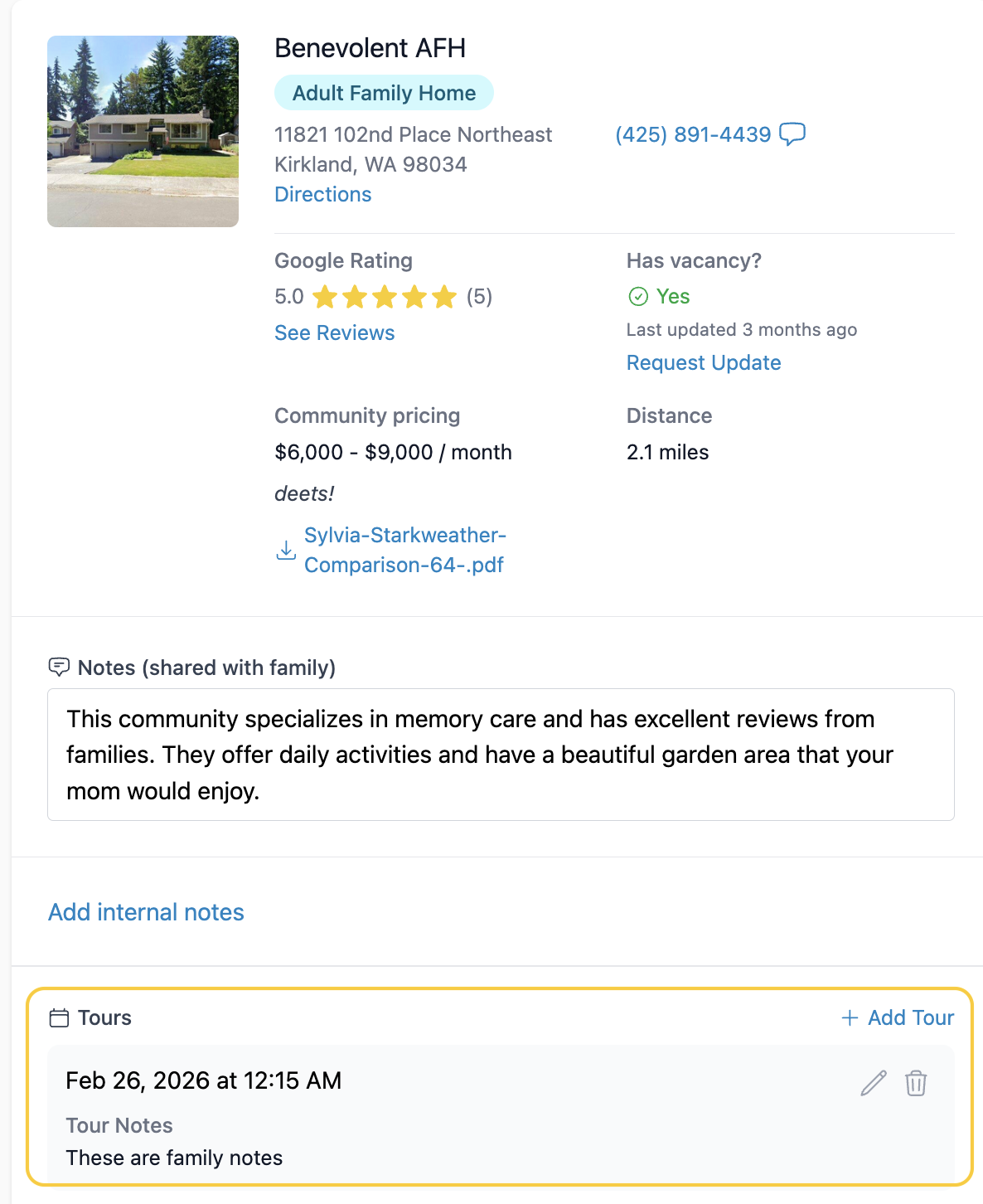Add internal notes
The width and height of the screenshot is (983, 1204).
coord(146,912)
